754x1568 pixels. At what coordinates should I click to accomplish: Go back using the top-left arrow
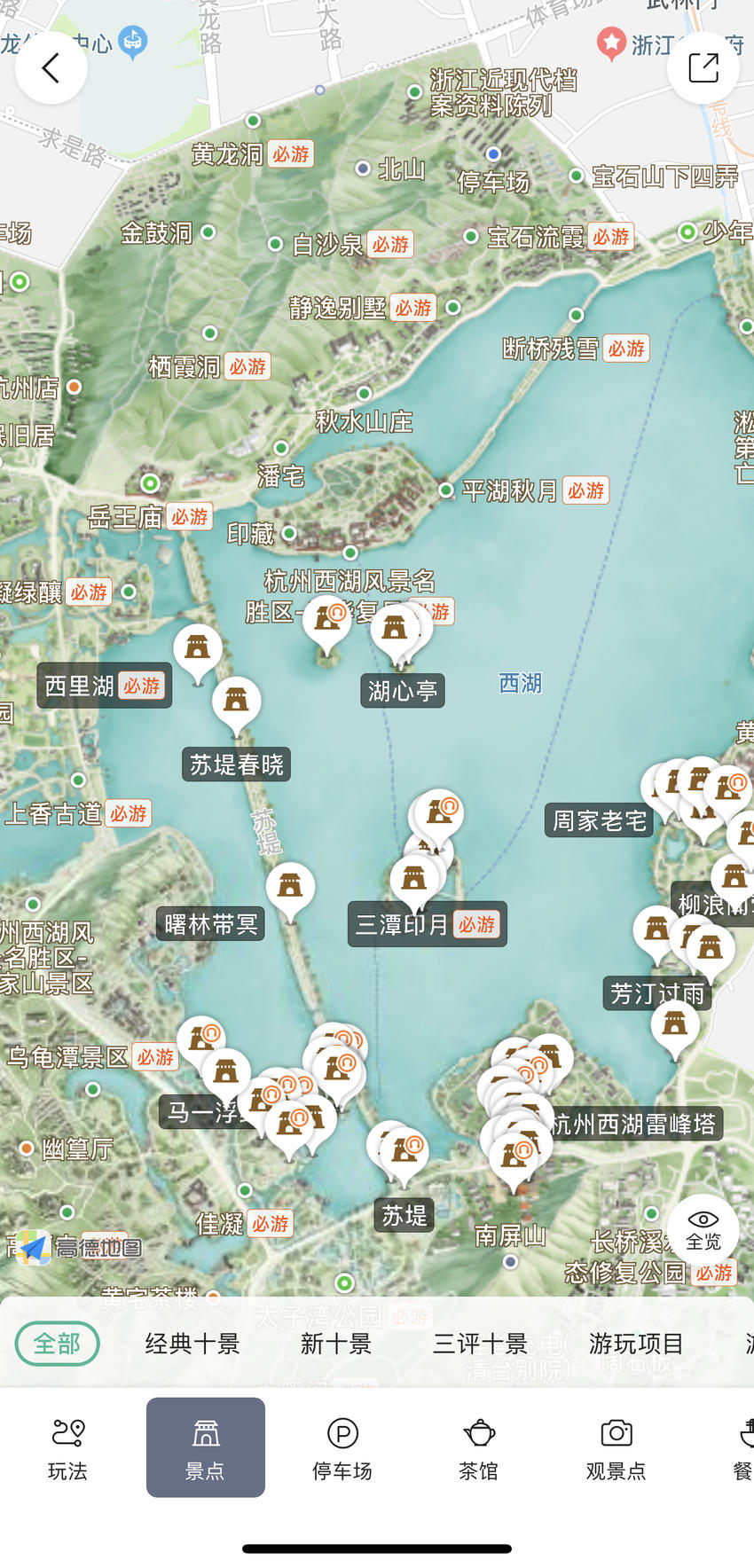51,68
